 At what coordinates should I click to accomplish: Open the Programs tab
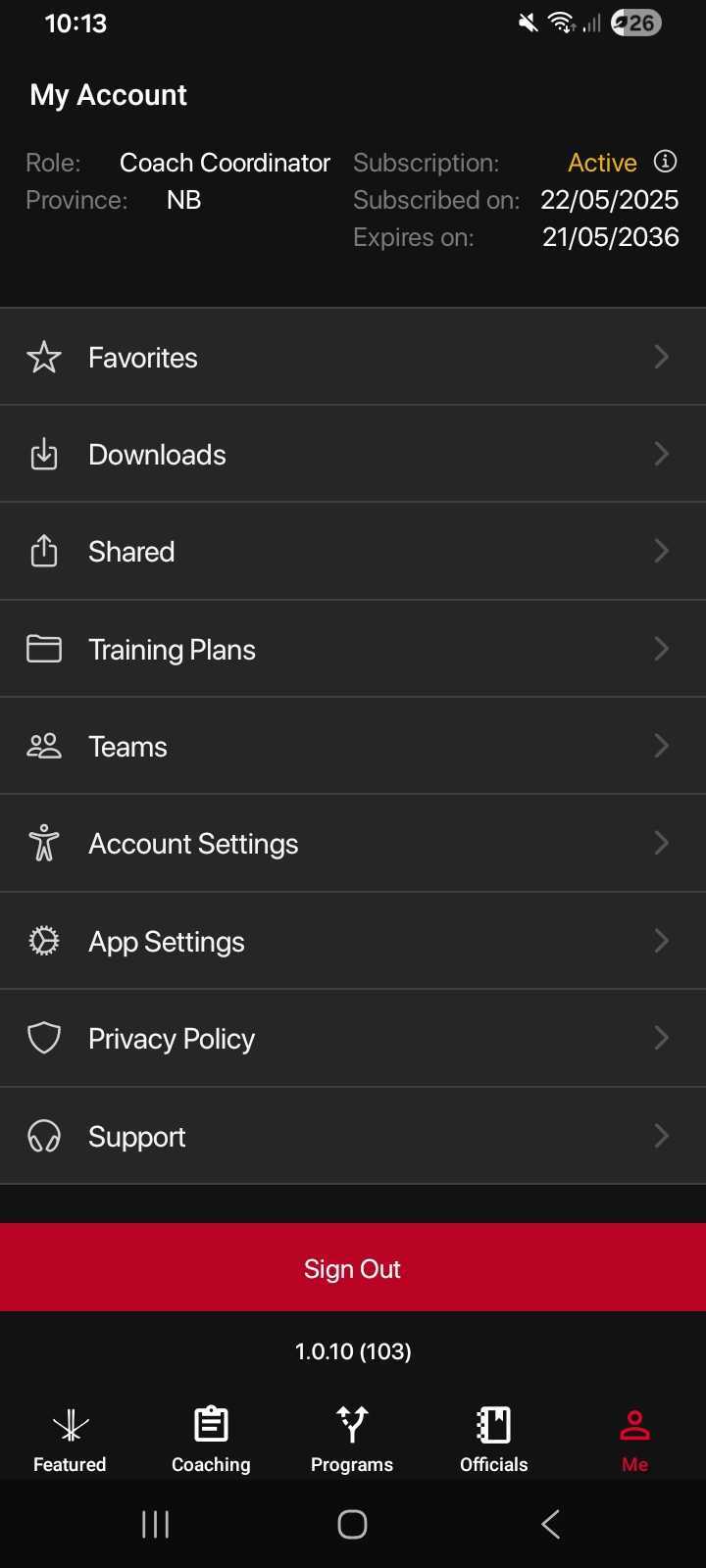pos(352,1439)
